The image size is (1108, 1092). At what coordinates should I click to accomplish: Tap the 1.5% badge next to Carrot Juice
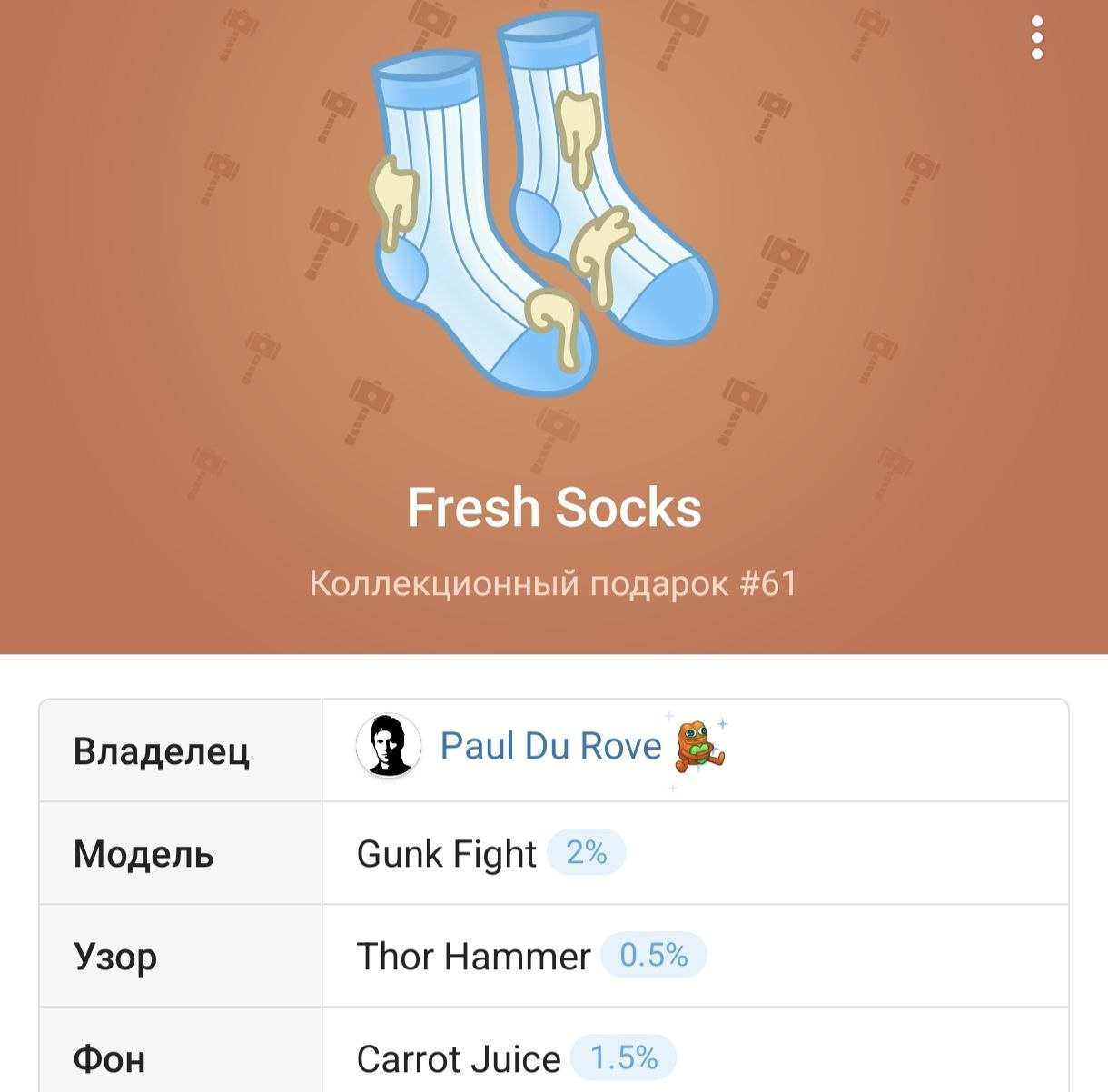(x=623, y=1057)
